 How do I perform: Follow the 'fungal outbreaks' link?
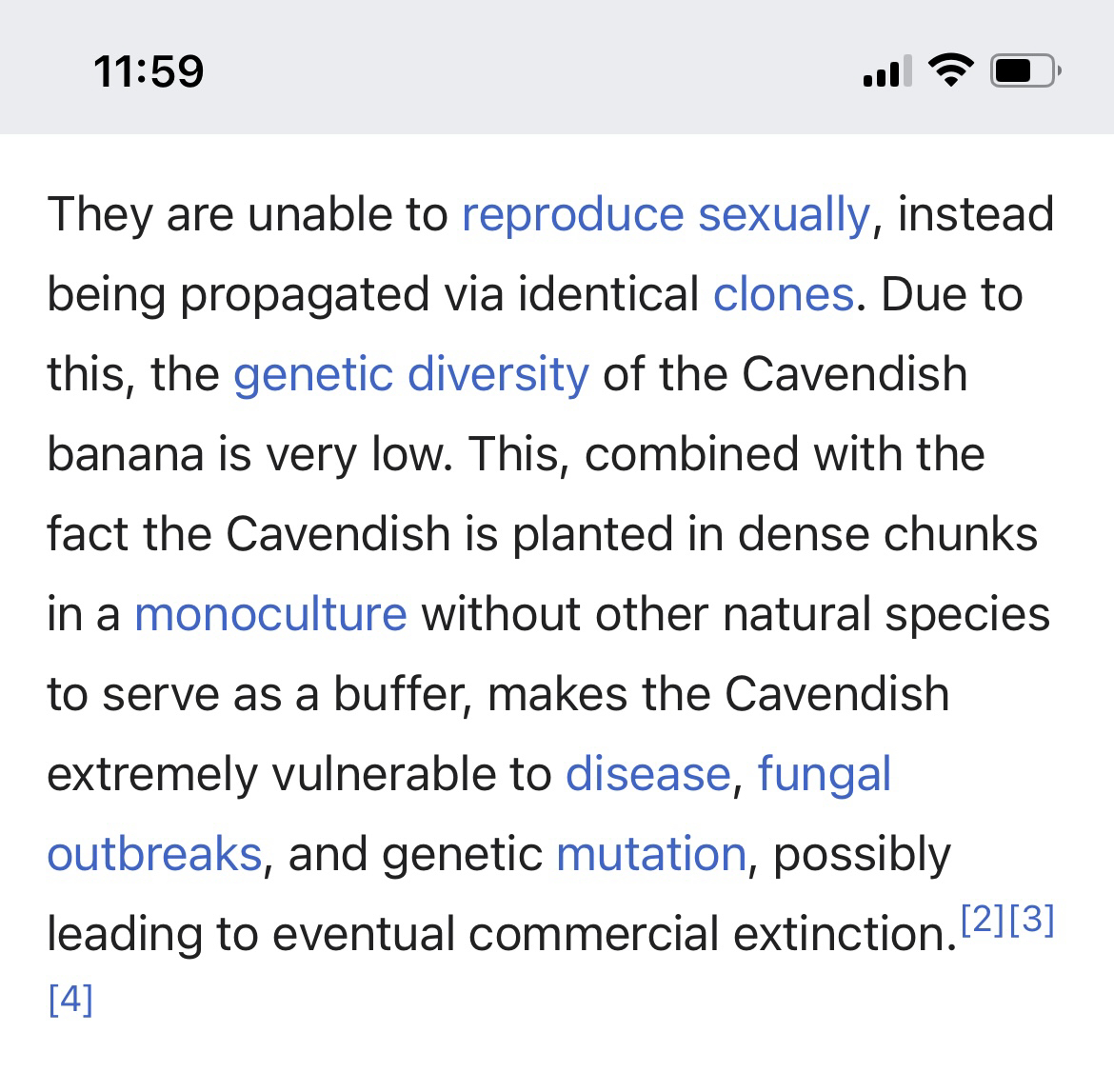824,774
